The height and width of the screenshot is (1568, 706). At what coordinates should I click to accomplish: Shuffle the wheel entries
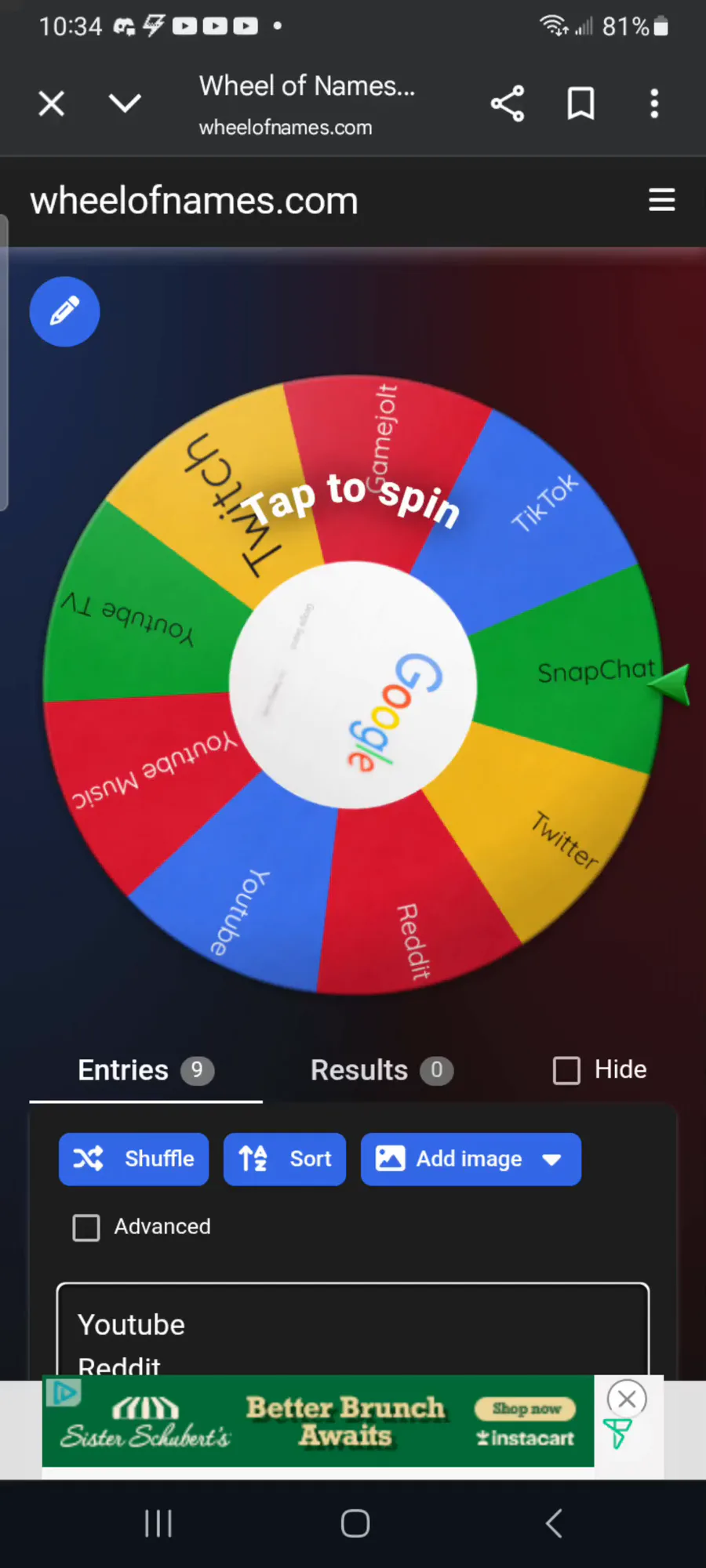133,1159
